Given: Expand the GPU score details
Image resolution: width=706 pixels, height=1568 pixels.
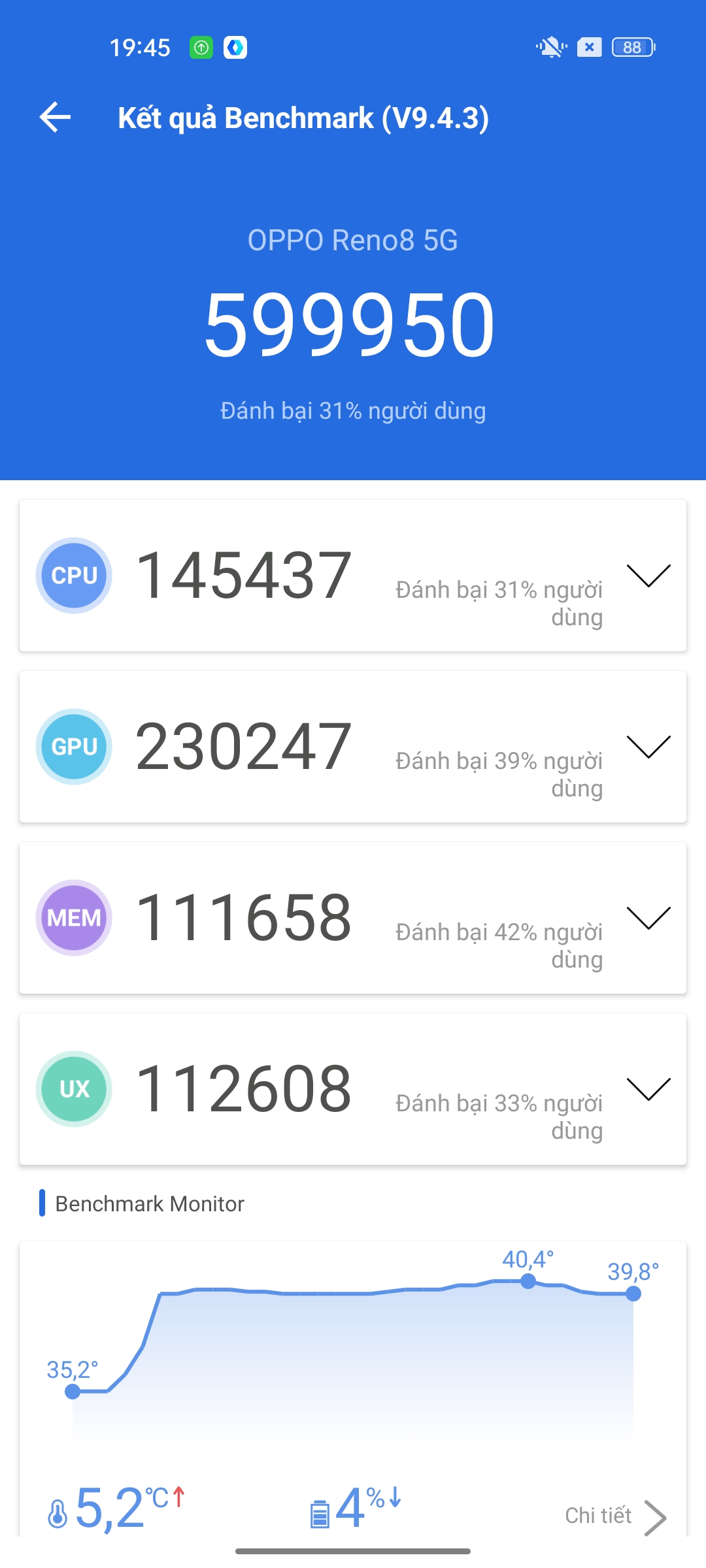Looking at the screenshot, I should [x=648, y=747].
